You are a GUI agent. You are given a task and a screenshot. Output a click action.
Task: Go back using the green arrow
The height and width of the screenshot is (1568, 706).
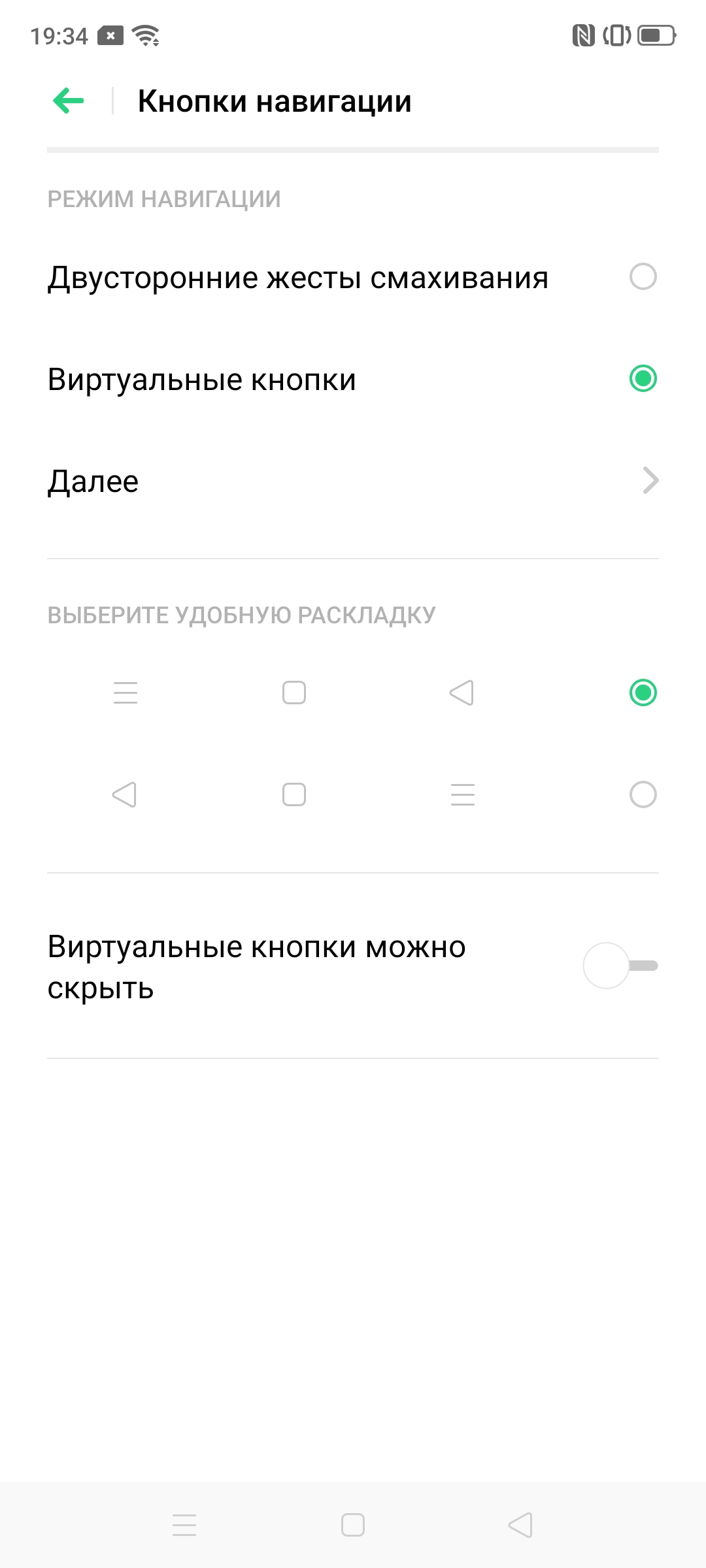[69, 101]
